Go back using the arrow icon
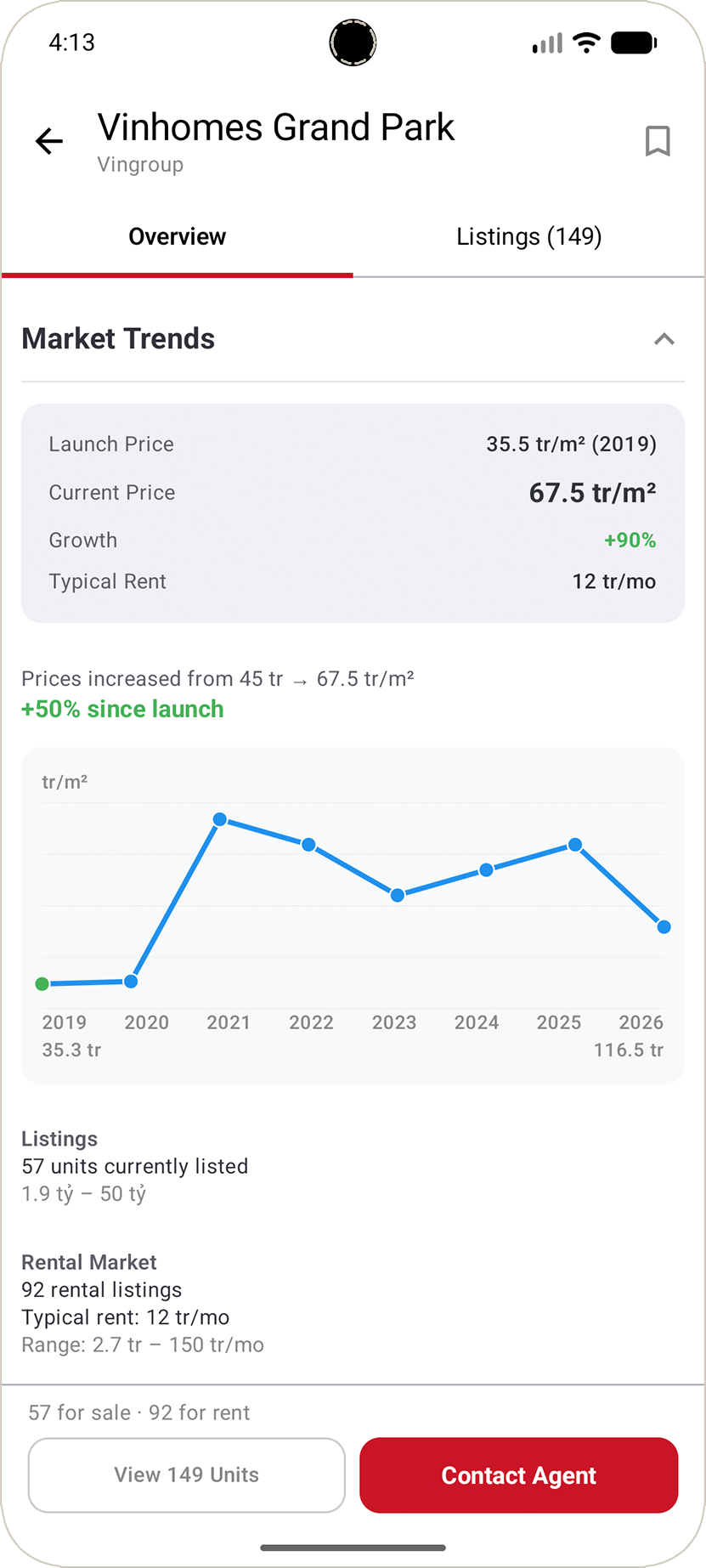This screenshot has width=706, height=1568. (49, 141)
